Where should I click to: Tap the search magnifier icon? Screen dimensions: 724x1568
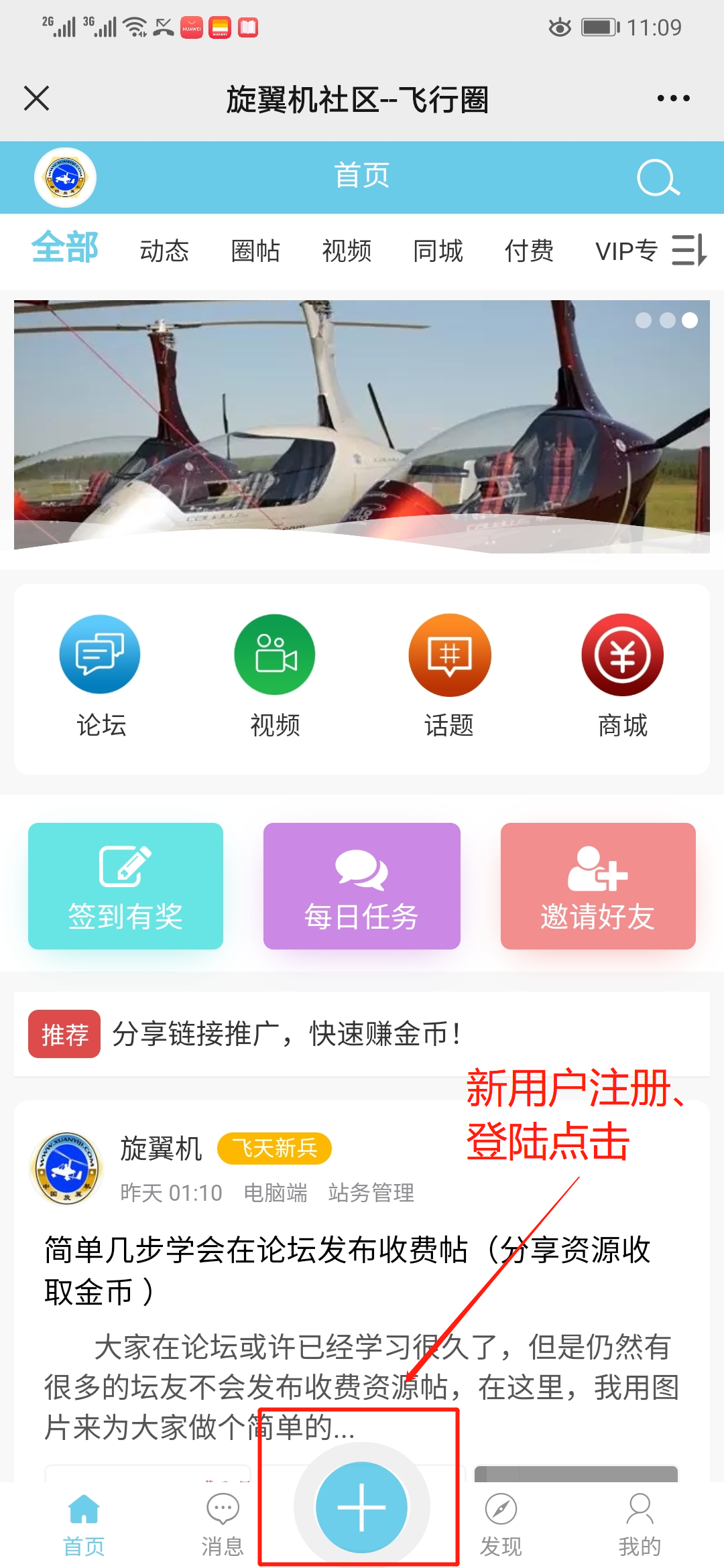coord(658,178)
